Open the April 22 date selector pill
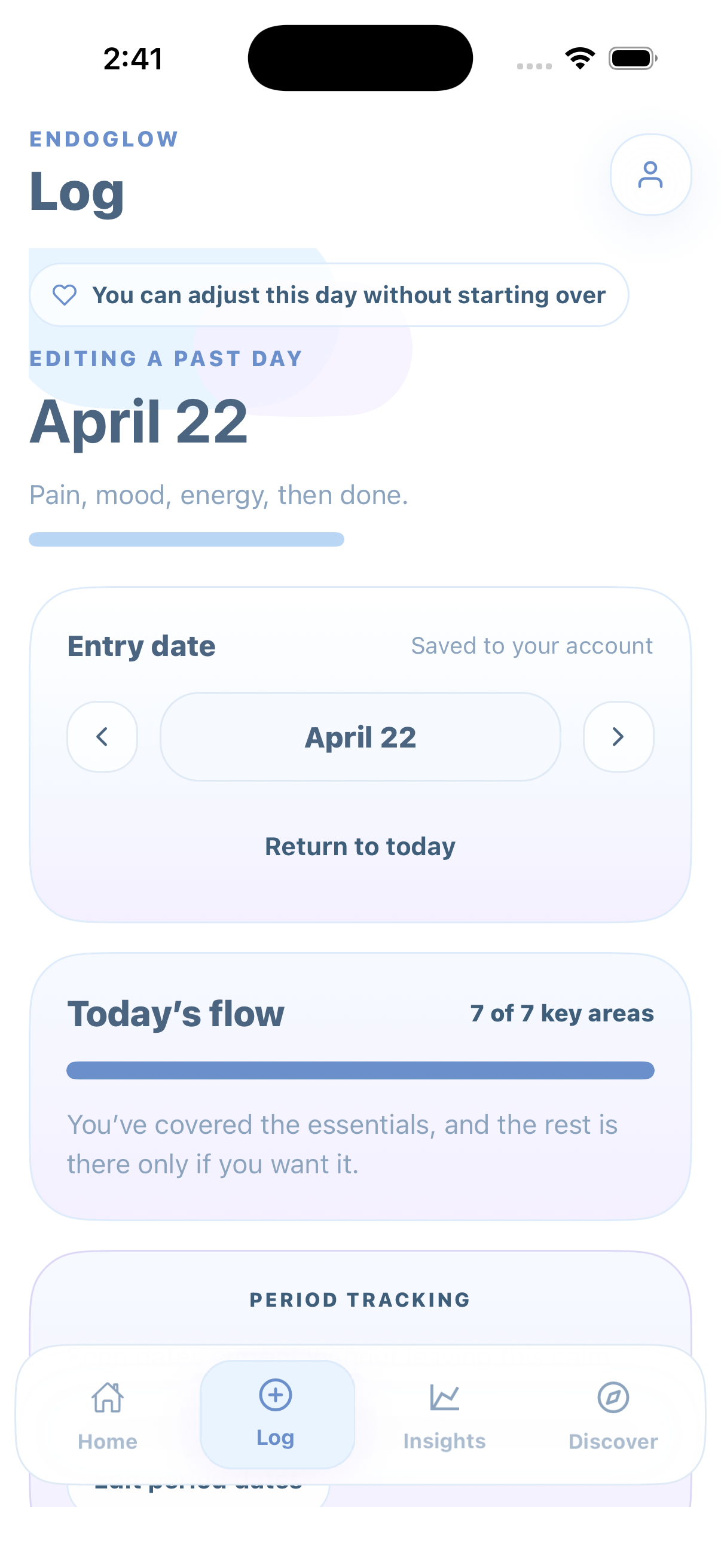Screen dimensions: 721x1568 [x=359, y=737]
